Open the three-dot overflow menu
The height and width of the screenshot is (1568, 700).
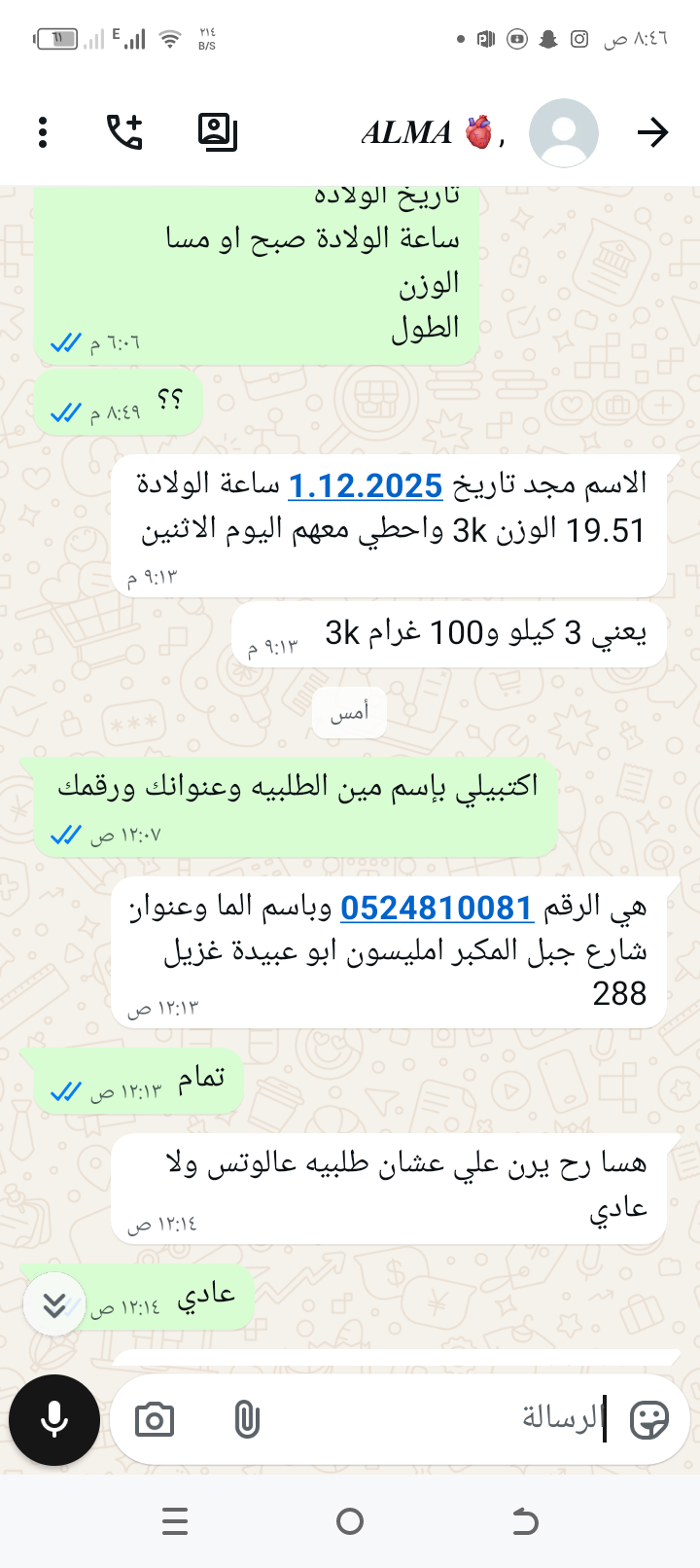pyautogui.click(x=43, y=132)
